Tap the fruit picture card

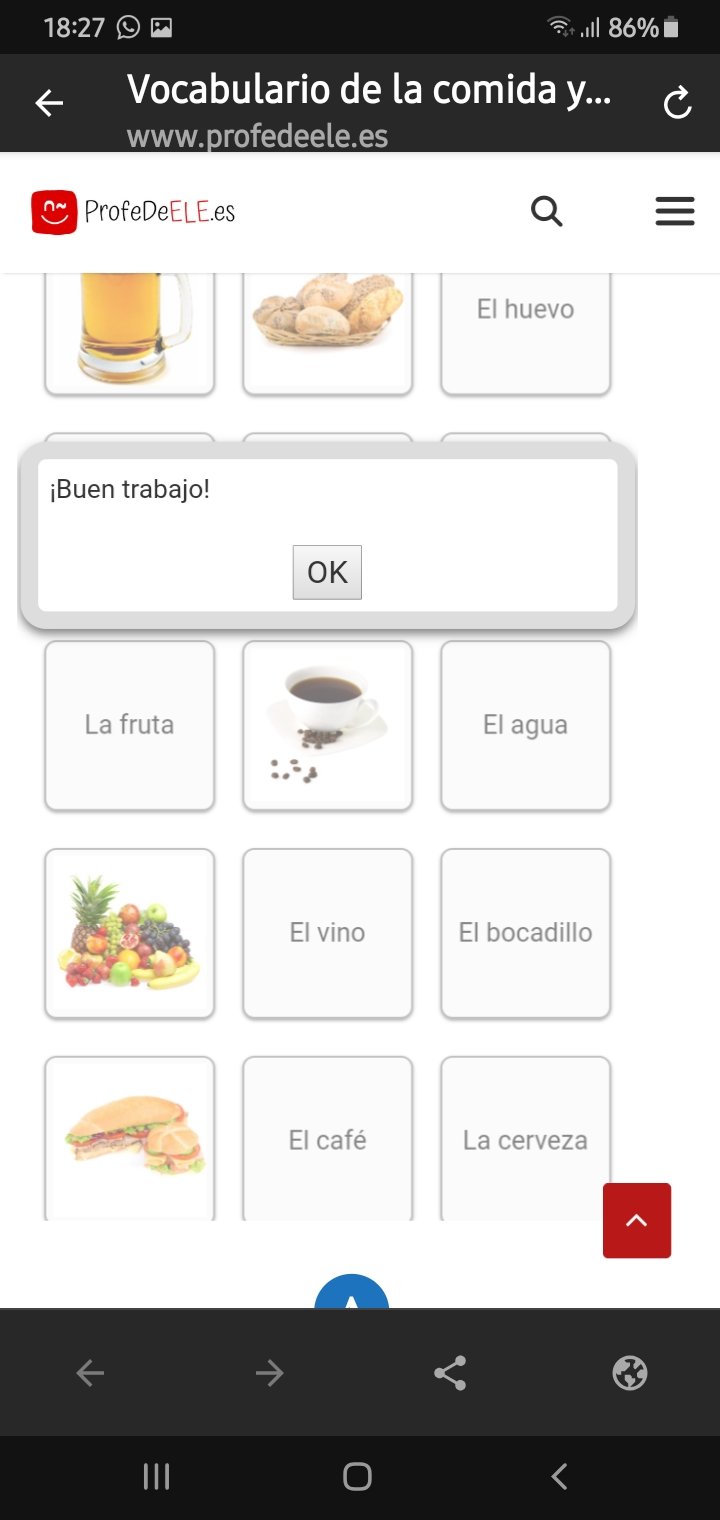[x=129, y=933]
